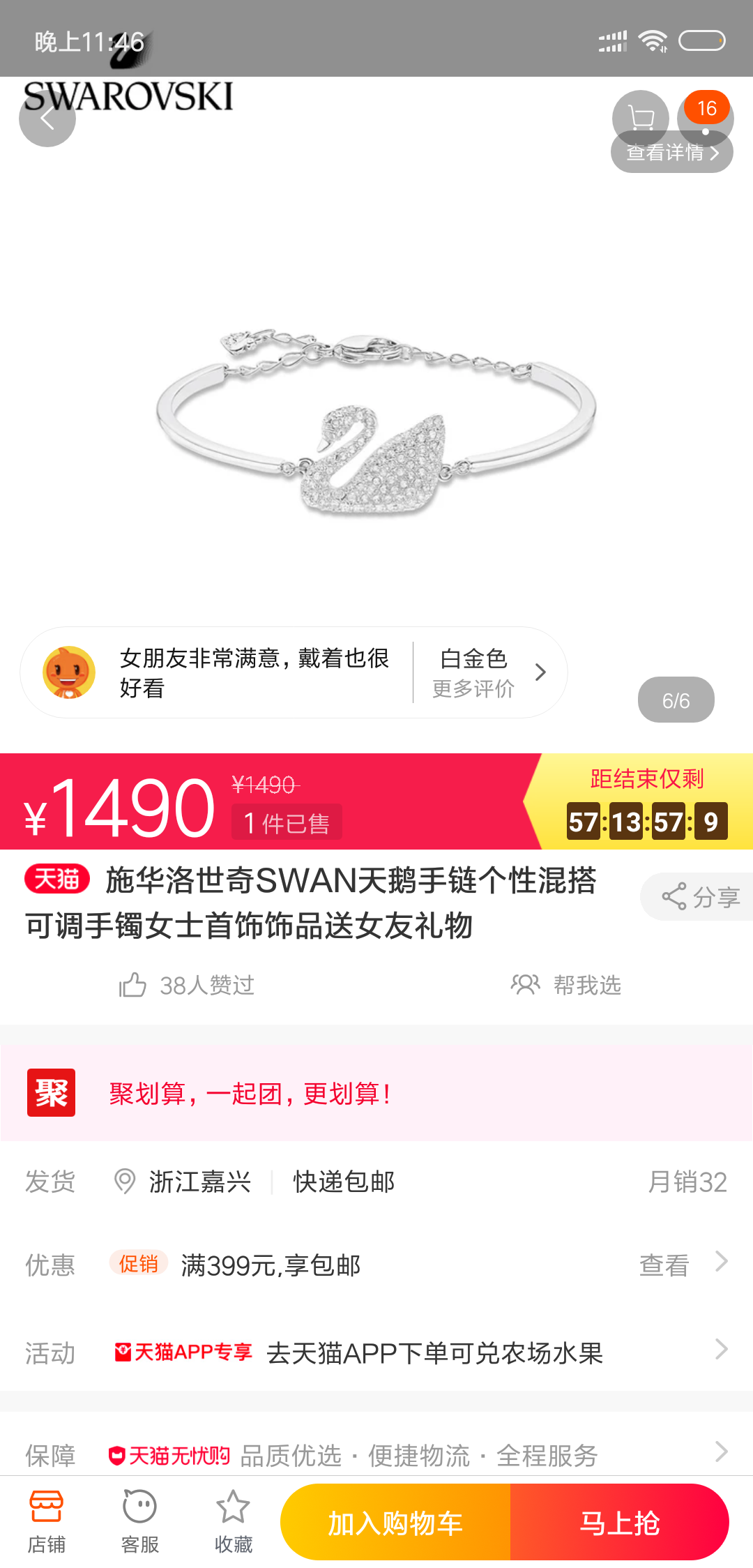Tap 帮我选 to ask friends
This screenshot has height=1568, width=753.
tap(566, 985)
